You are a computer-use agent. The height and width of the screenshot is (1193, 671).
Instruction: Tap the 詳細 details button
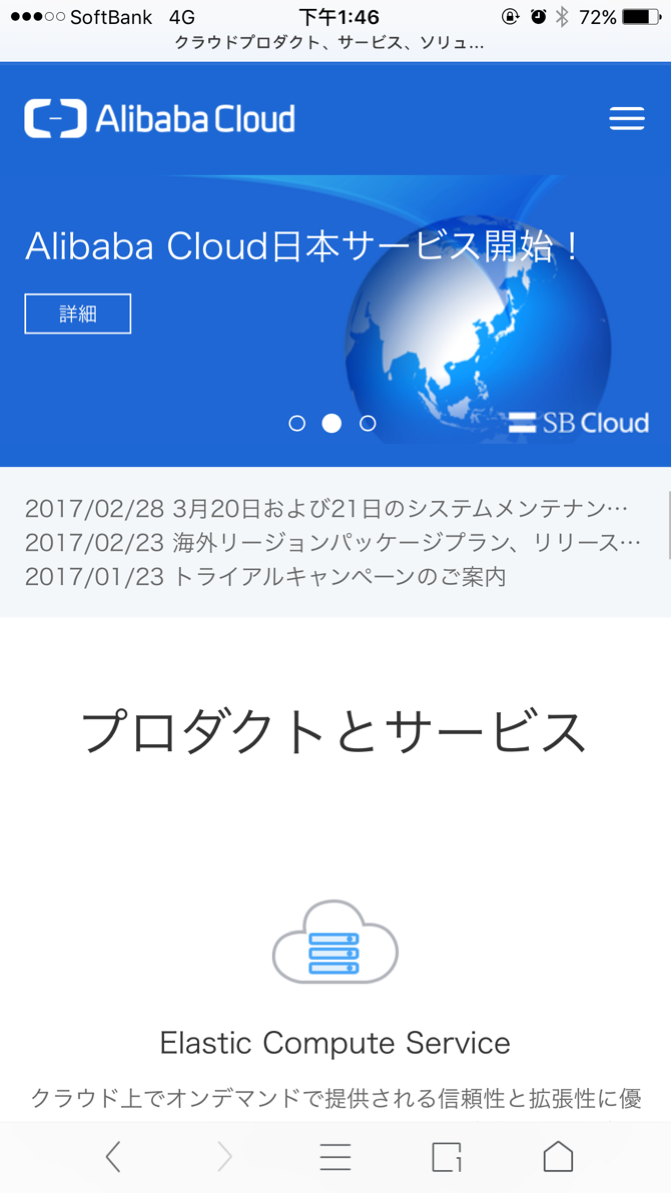click(78, 314)
